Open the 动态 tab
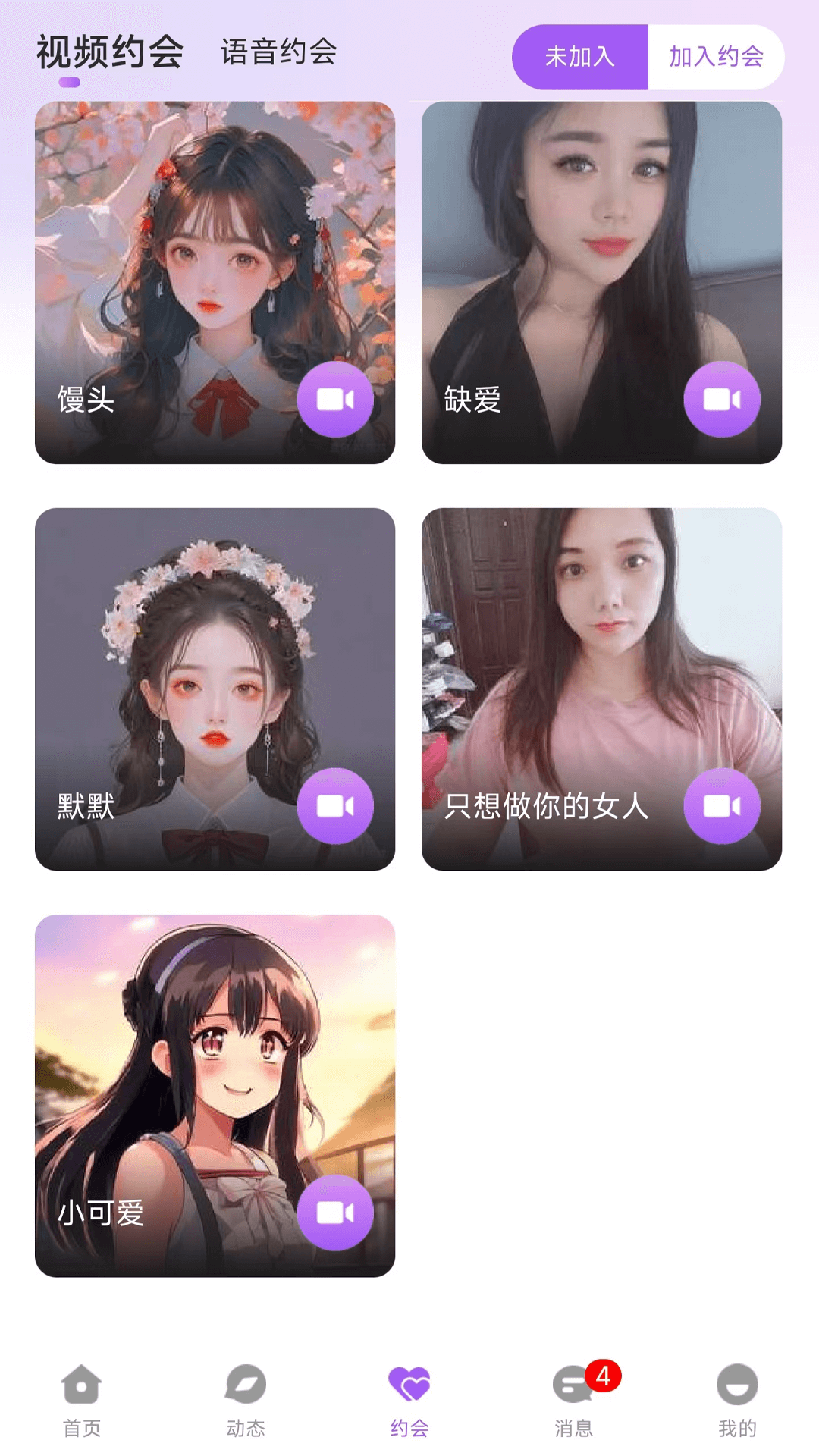The height and width of the screenshot is (1456, 819). [x=246, y=1399]
